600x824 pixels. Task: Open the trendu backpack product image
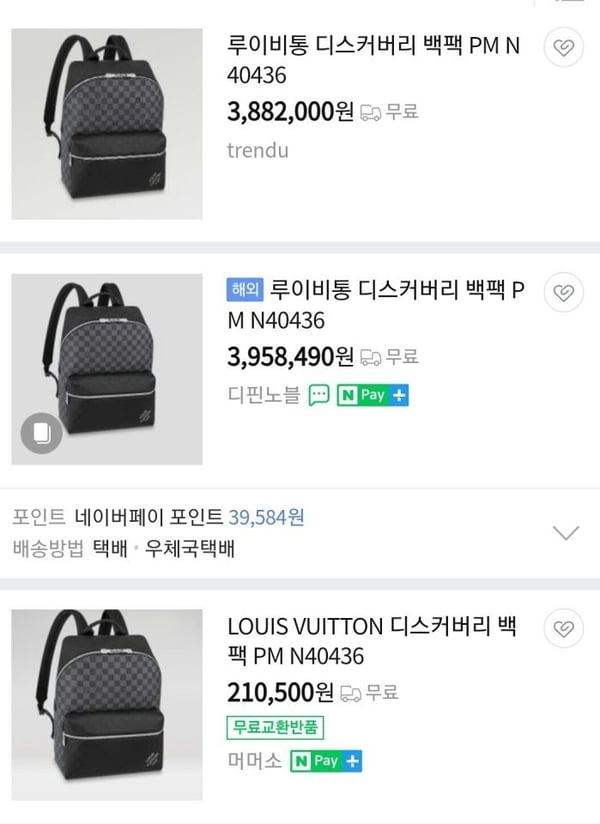click(x=107, y=124)
